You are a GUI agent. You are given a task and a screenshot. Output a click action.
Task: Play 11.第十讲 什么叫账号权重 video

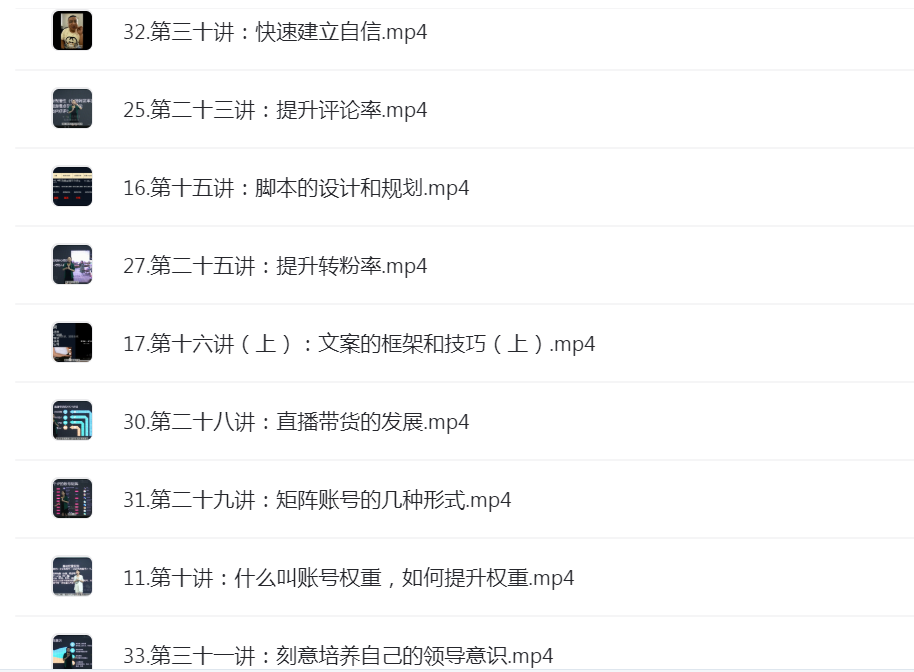(x=348, y=578)
